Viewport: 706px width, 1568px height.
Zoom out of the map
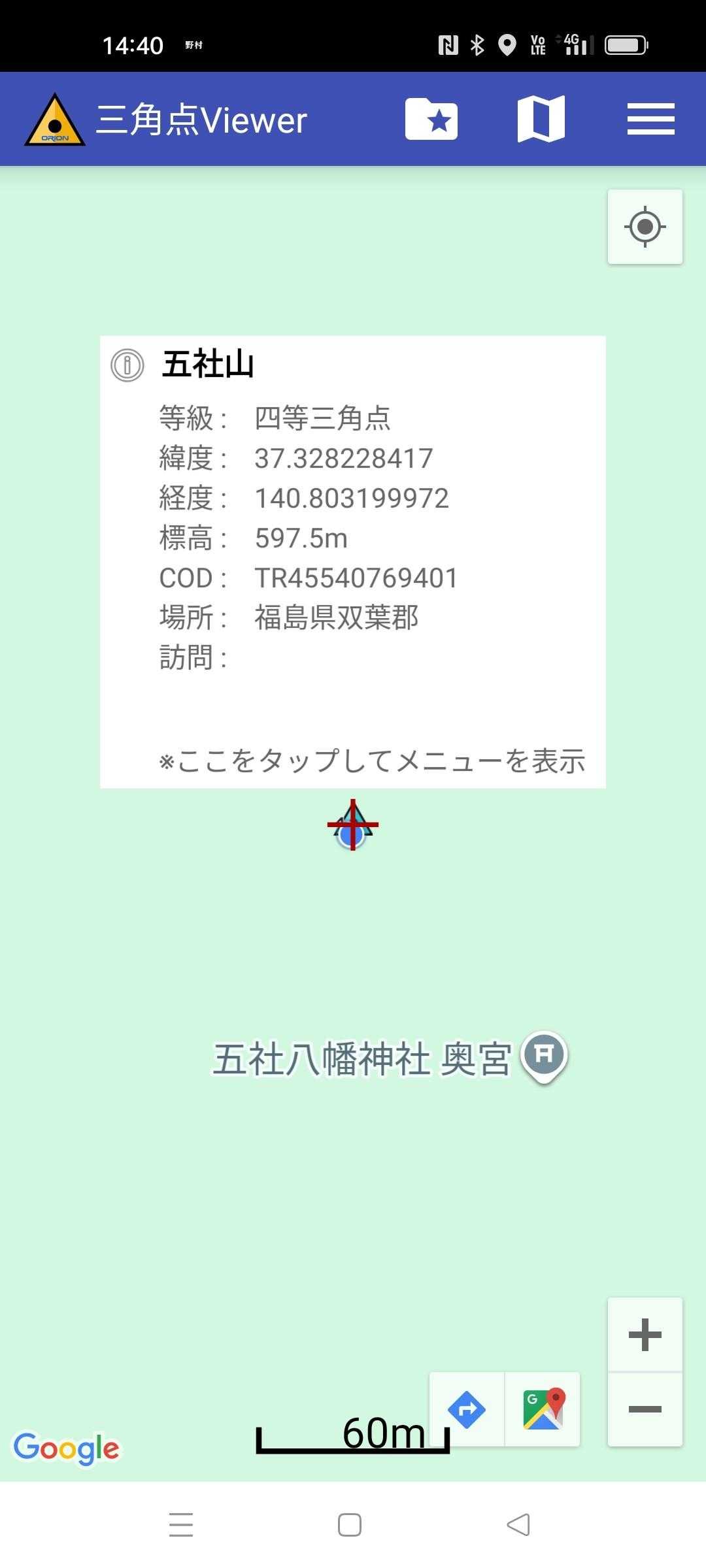coord(645,1409)
